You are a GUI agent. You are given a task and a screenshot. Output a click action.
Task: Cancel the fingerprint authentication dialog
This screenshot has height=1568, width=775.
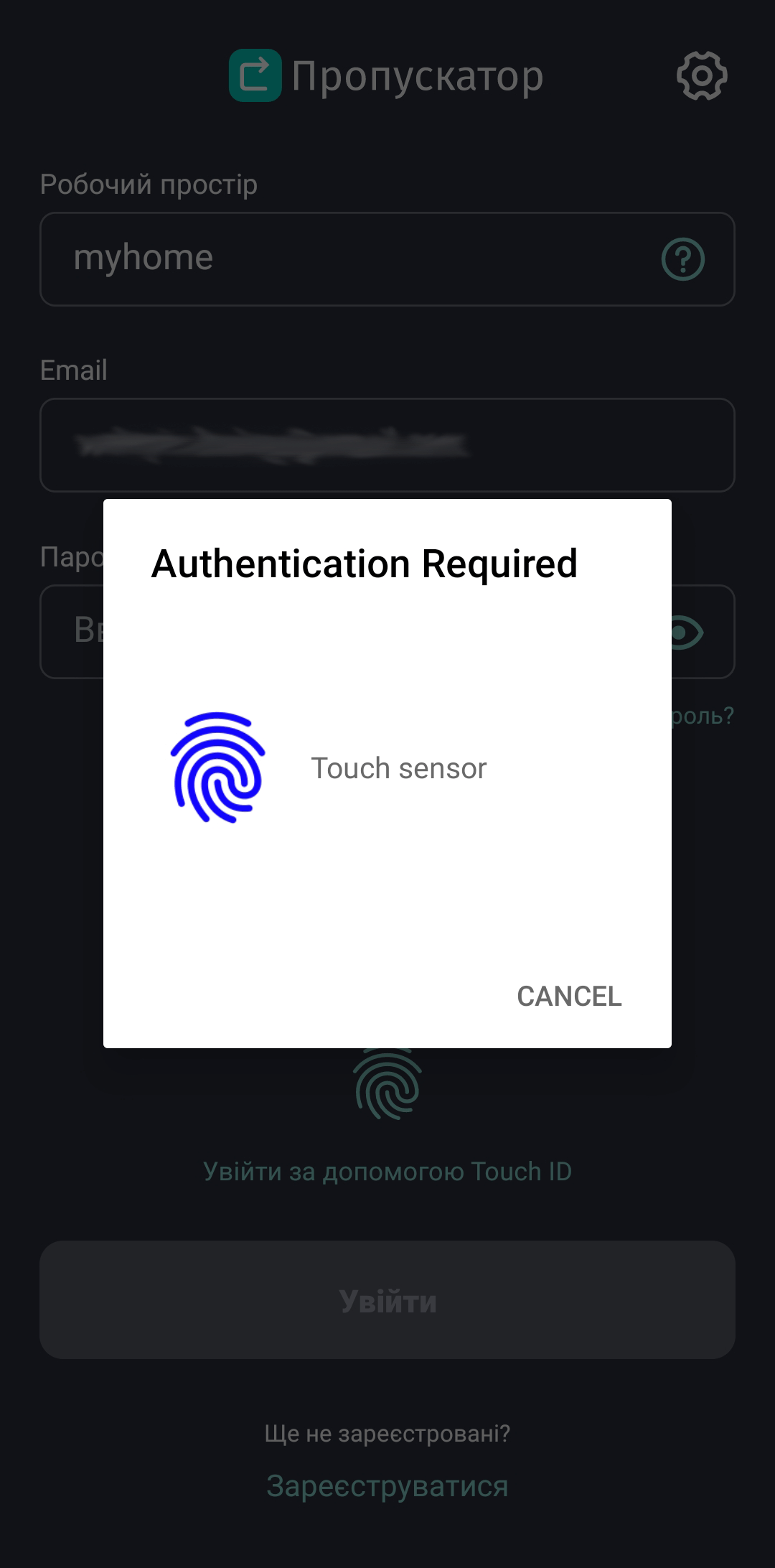point(569,997)
